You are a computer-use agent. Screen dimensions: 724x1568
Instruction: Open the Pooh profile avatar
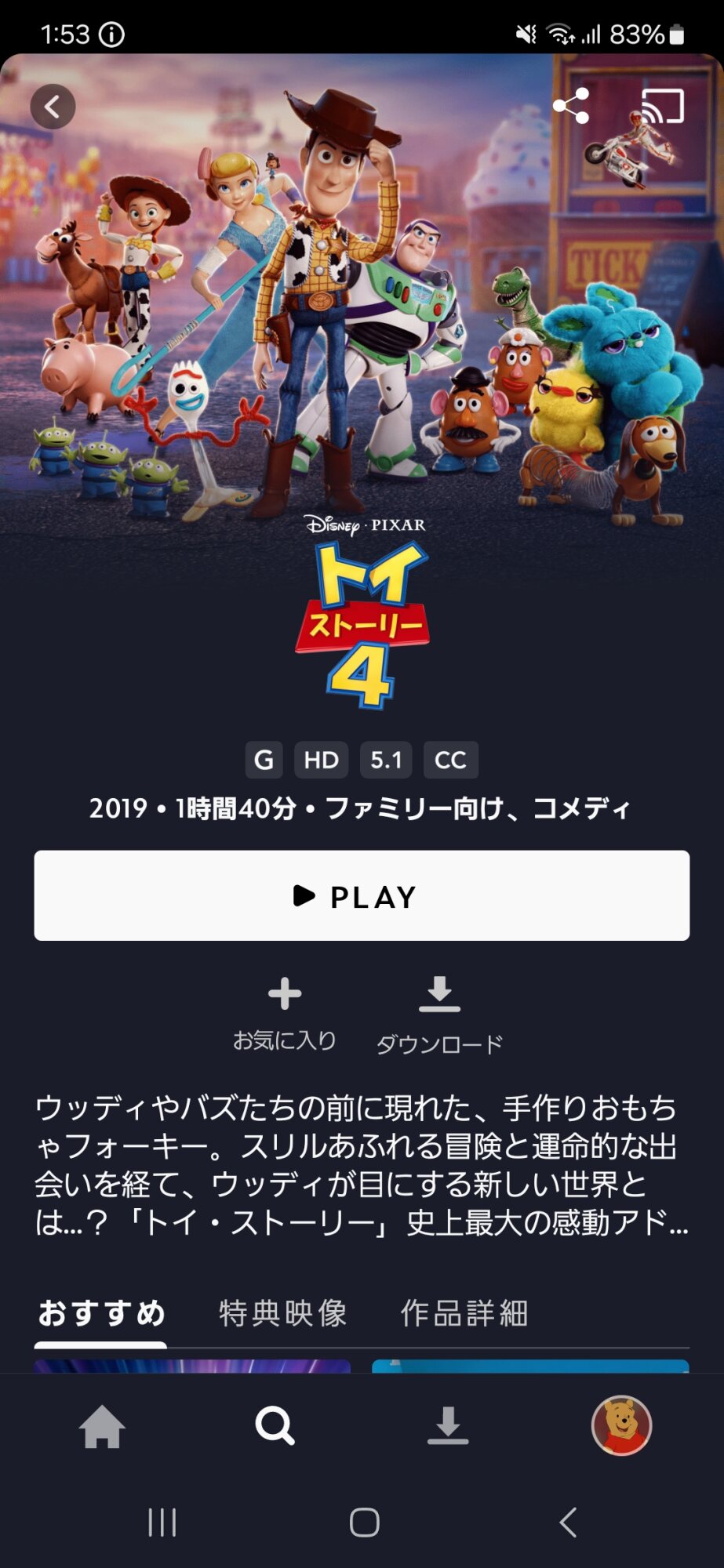tap(621, 1426)
